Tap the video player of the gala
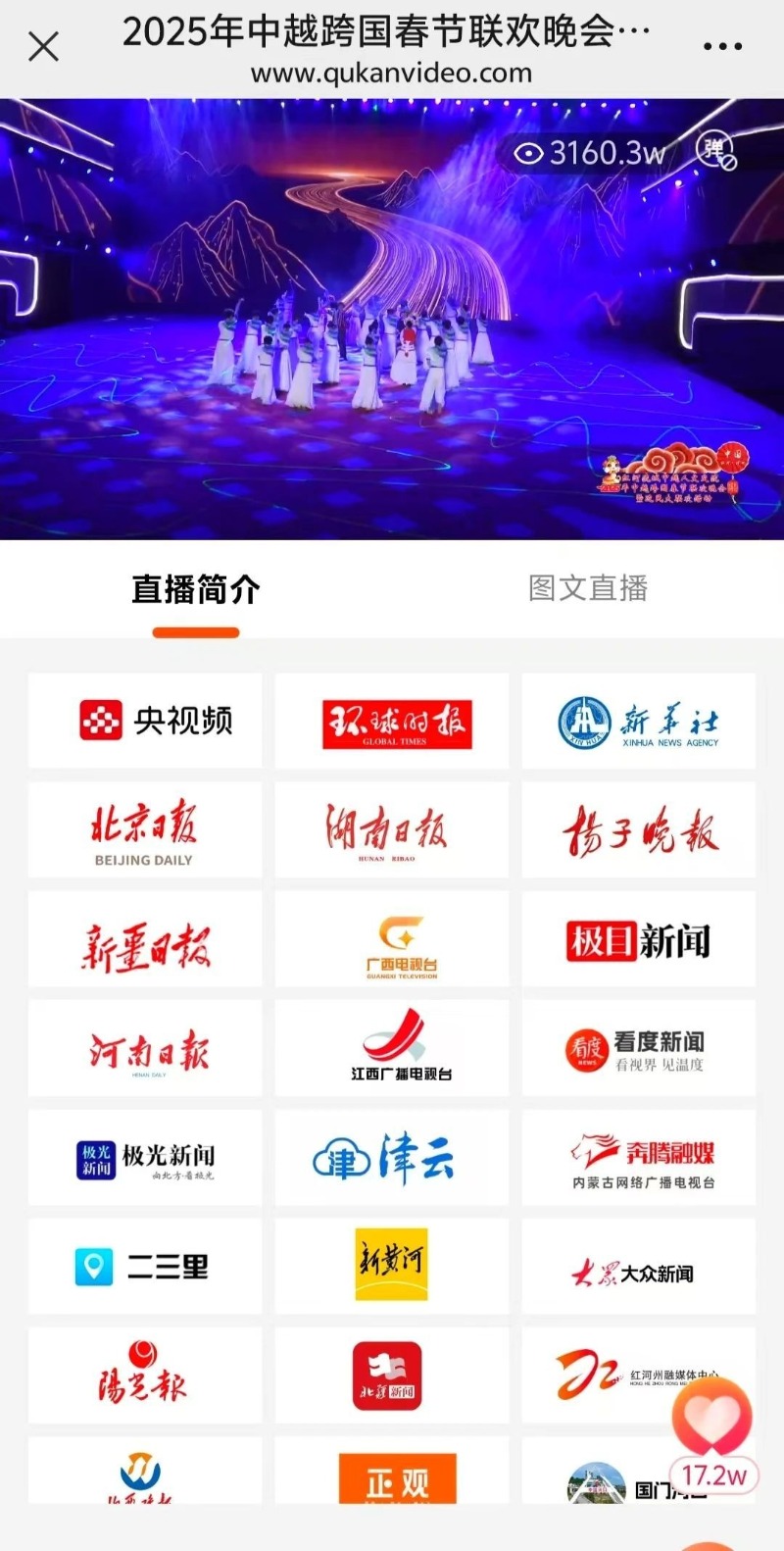 coord(392,324)
